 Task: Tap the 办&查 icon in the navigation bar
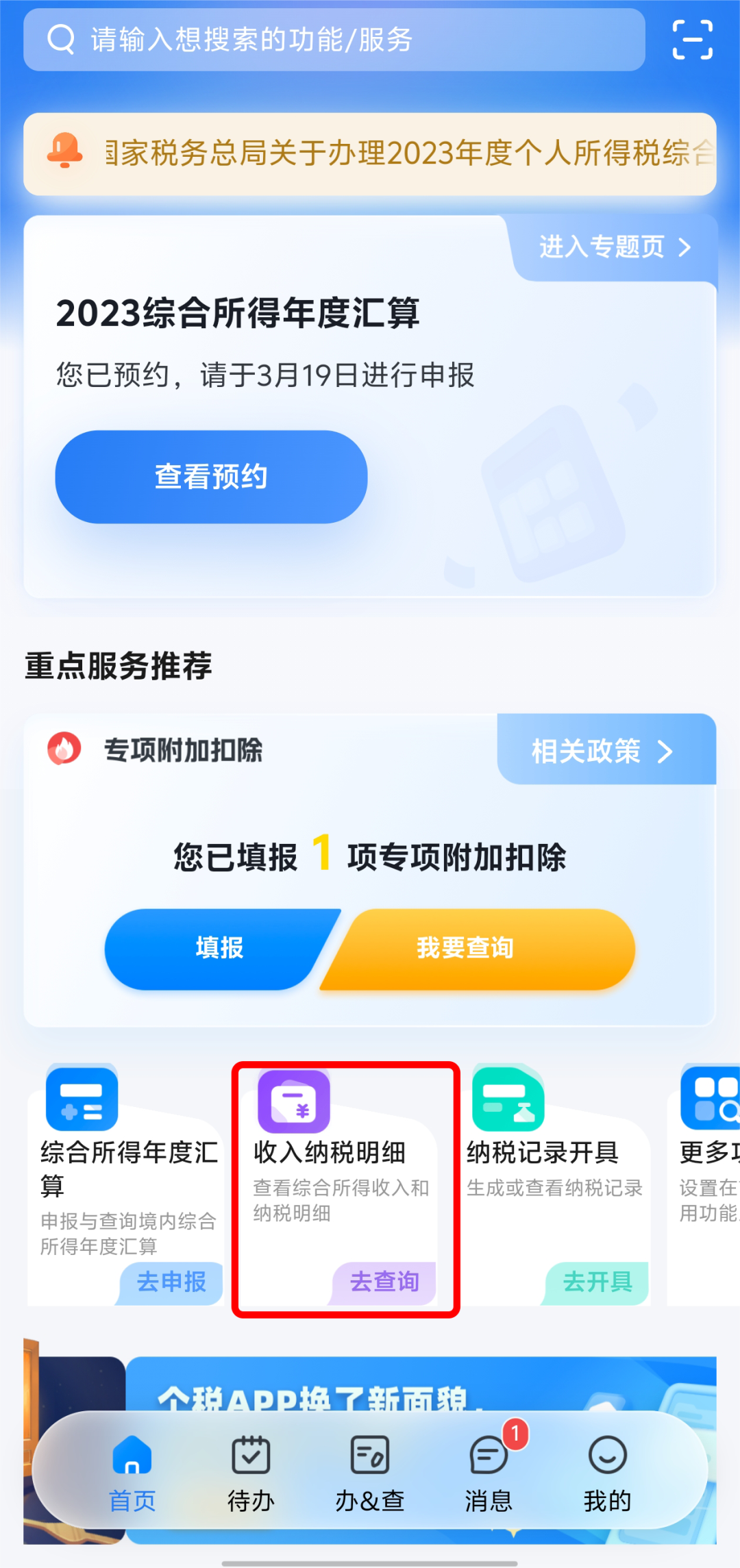click(x=370, y=1457)
